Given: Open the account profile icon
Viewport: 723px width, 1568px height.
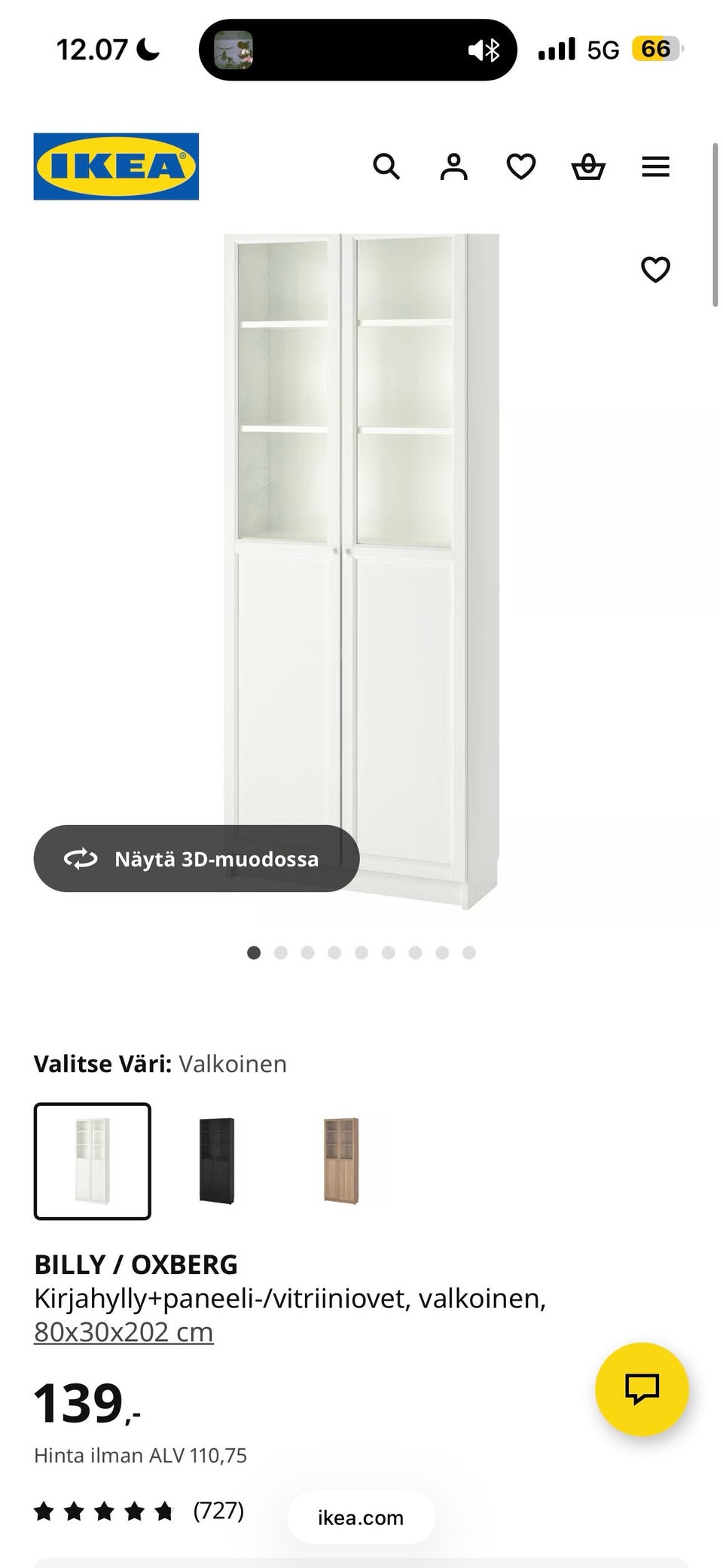Looking at the screenshot, I should [453, 167].
